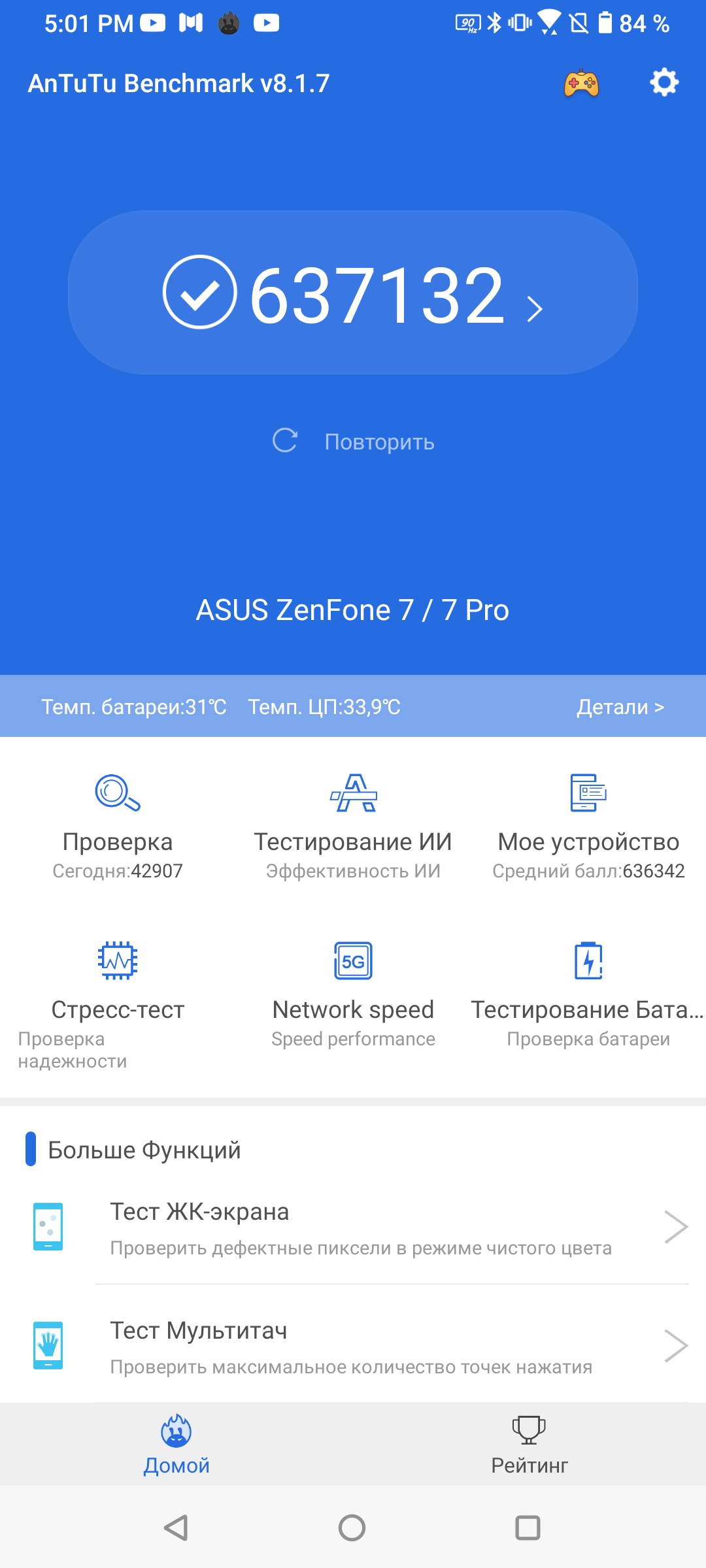Switch to the Рейтинг tab
Image resolution: width=706 pixels, height=1568 pixels.
click(x=529, y=1445)
